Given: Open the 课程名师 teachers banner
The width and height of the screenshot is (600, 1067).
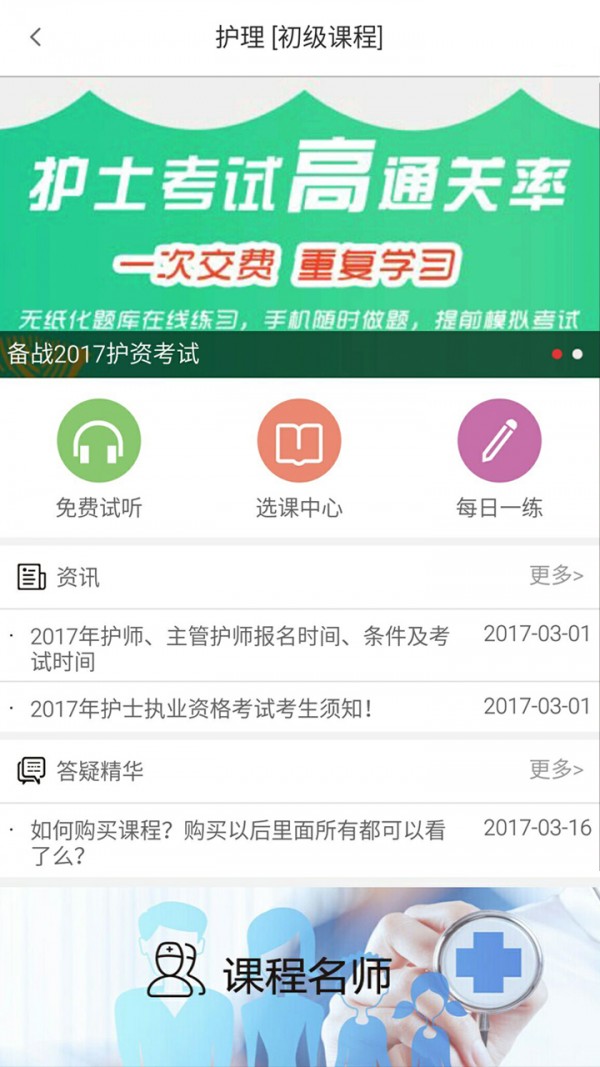Looking at the screenshot, I should [300, 975].
